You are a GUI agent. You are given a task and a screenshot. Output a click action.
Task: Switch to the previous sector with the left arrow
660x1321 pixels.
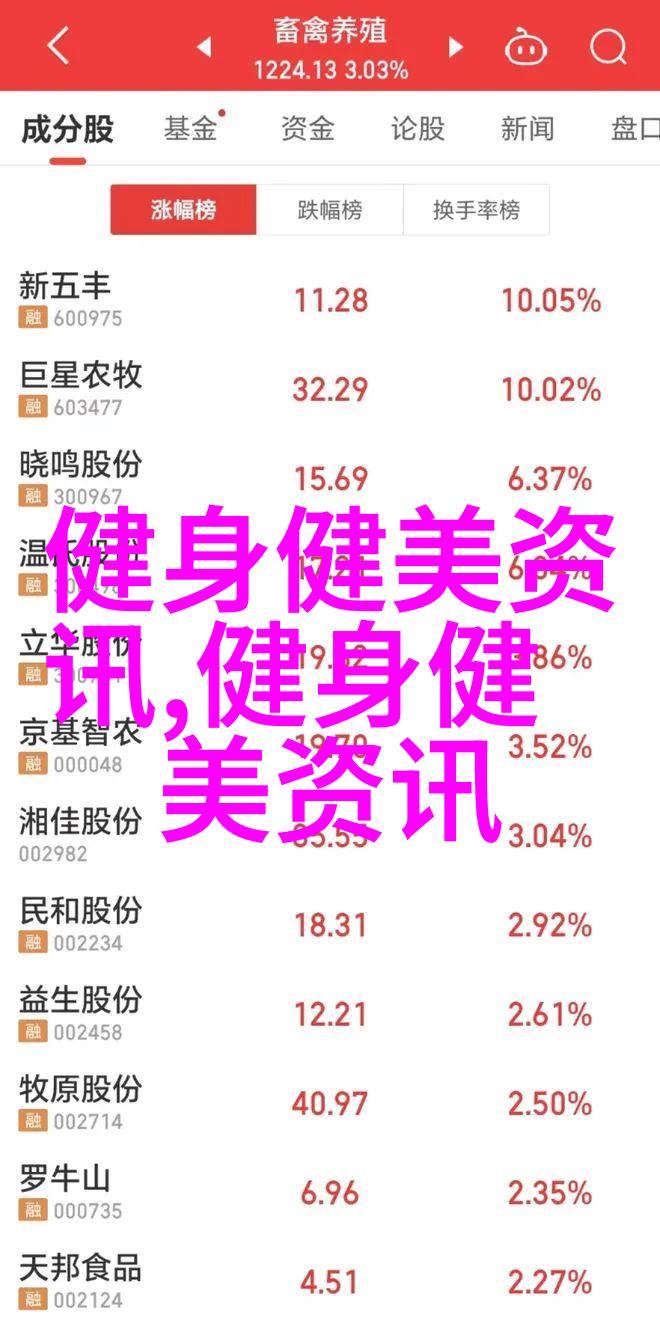click(205, 46)
